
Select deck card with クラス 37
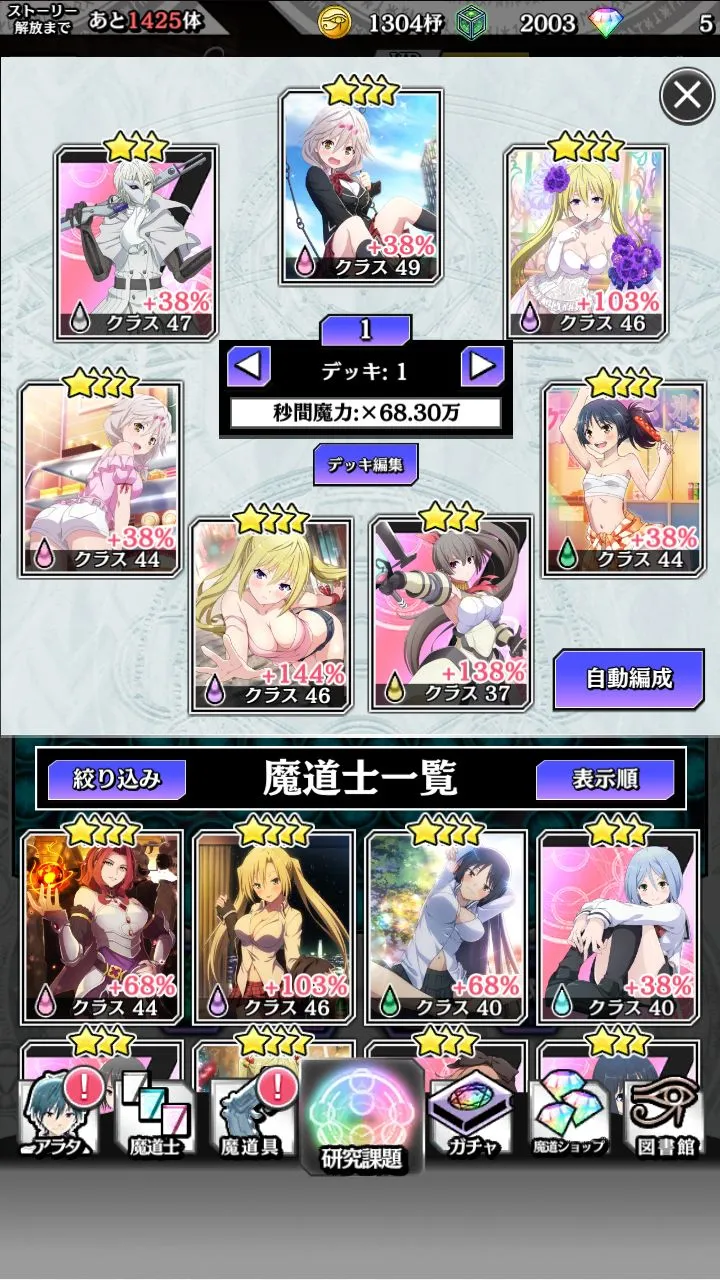(x=451, y=613)
